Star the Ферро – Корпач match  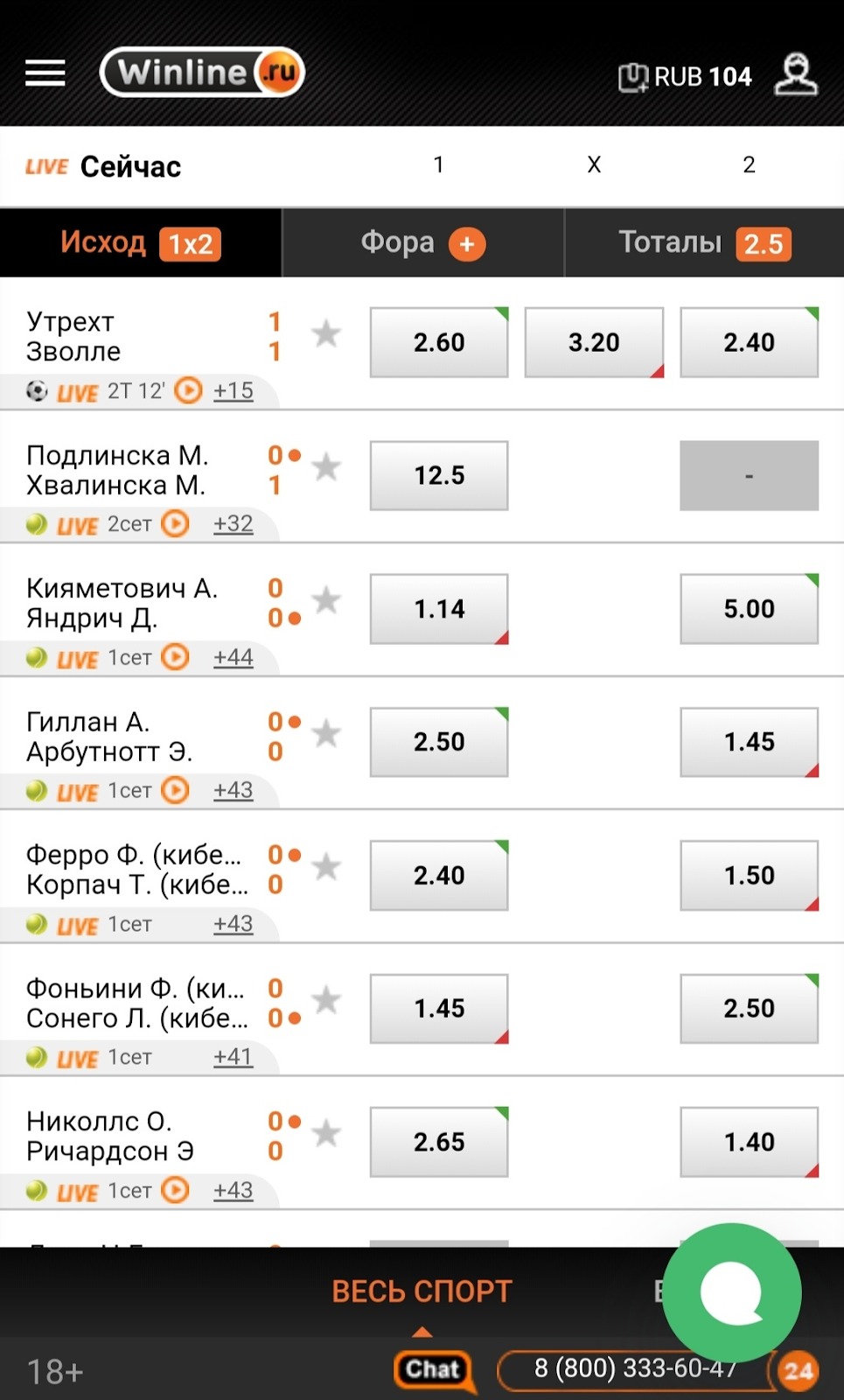coord(326,867)
